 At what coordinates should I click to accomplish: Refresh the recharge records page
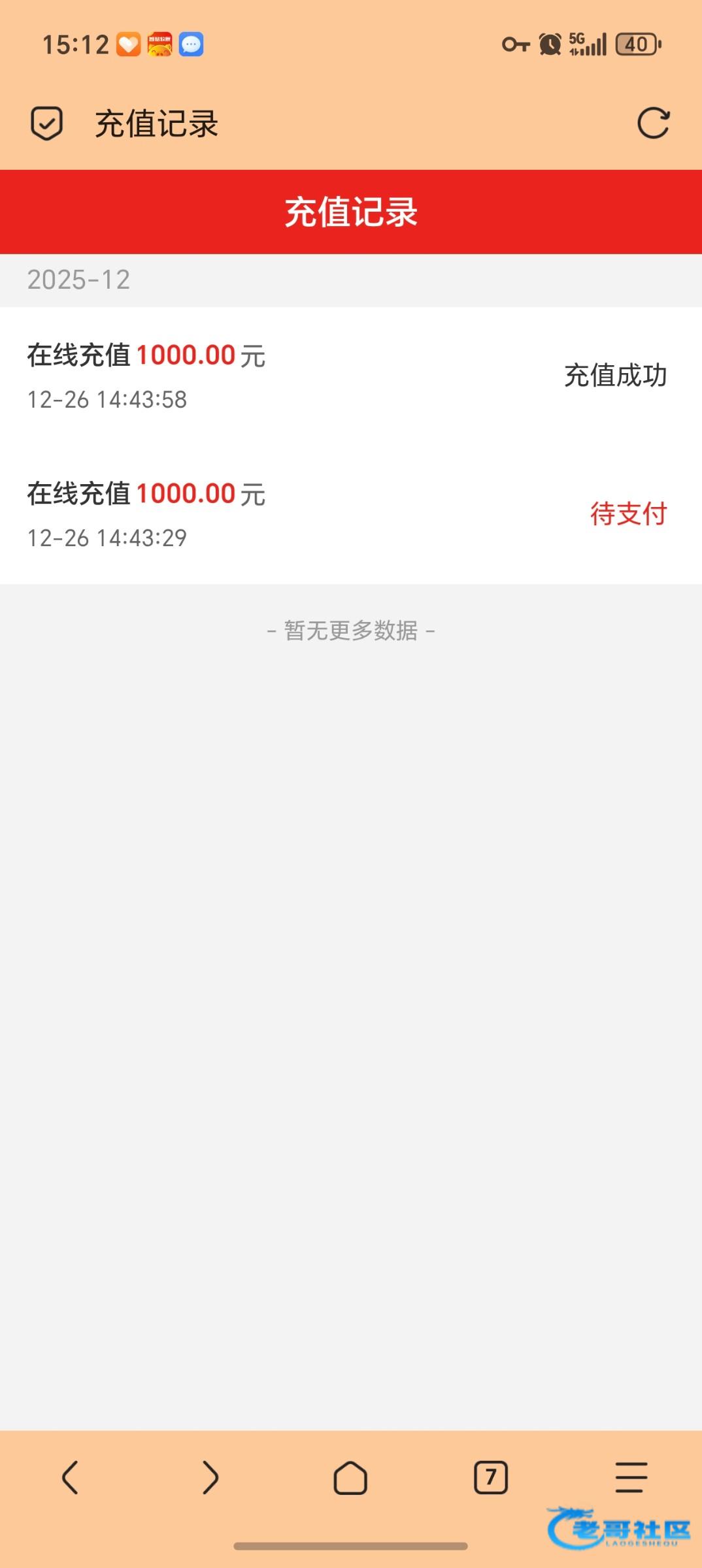click(x=653, y=123)
